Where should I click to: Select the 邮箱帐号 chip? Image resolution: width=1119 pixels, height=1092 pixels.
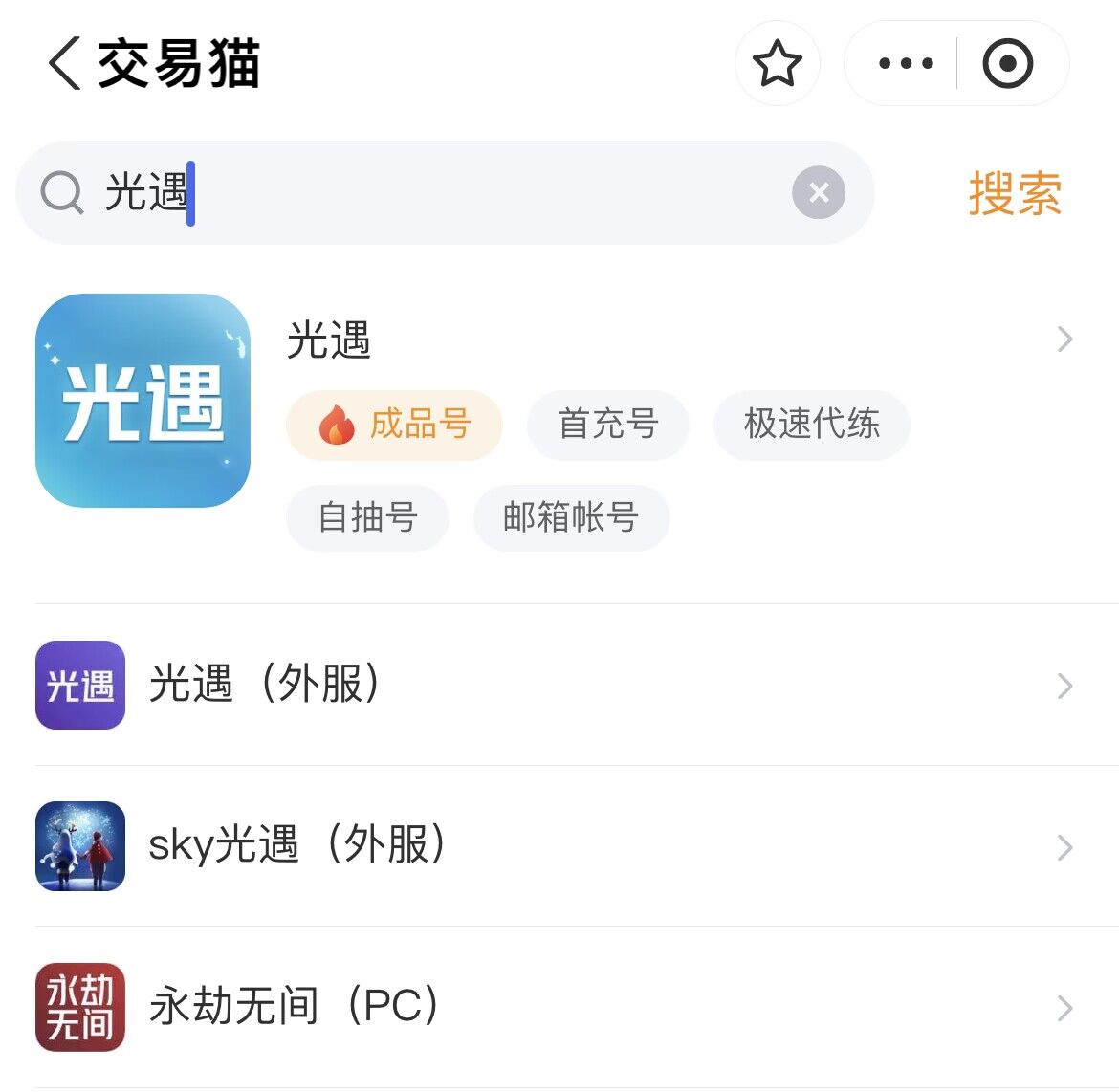click(x=571, y=517)
